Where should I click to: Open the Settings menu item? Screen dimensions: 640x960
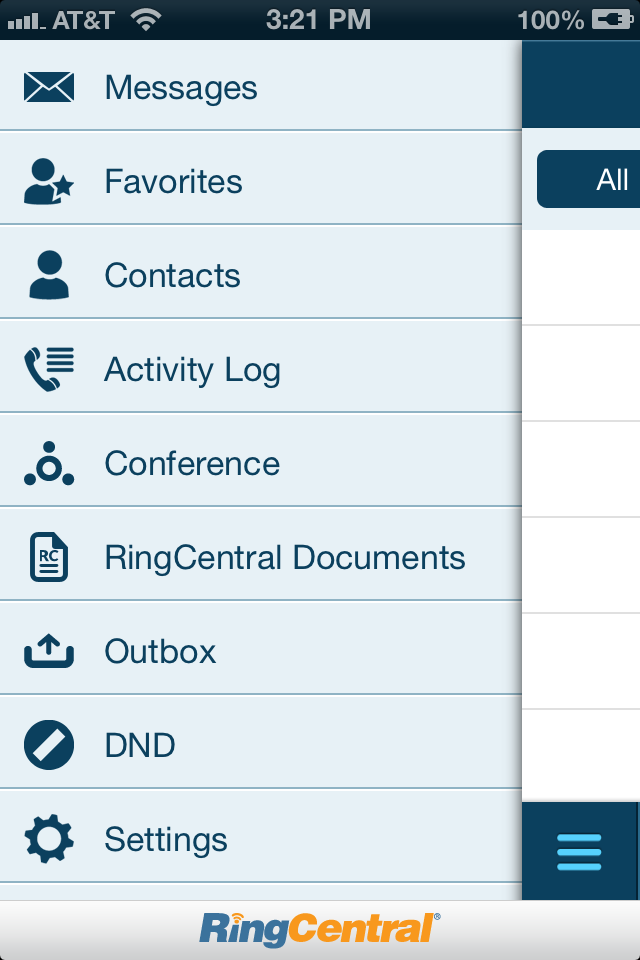pos(166,840)
